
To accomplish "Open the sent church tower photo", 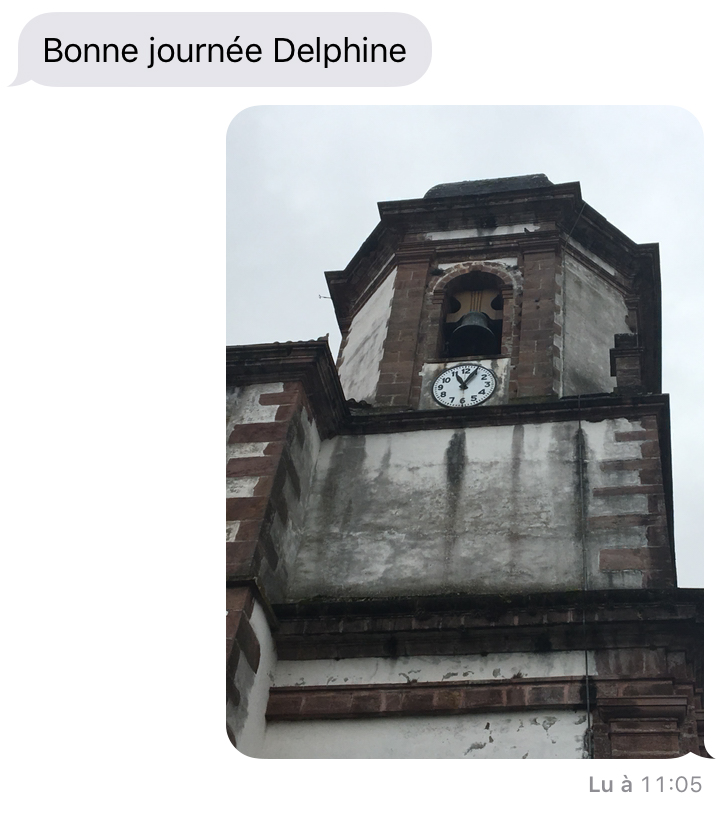I will pyautogui.click(x=465, y=431).
